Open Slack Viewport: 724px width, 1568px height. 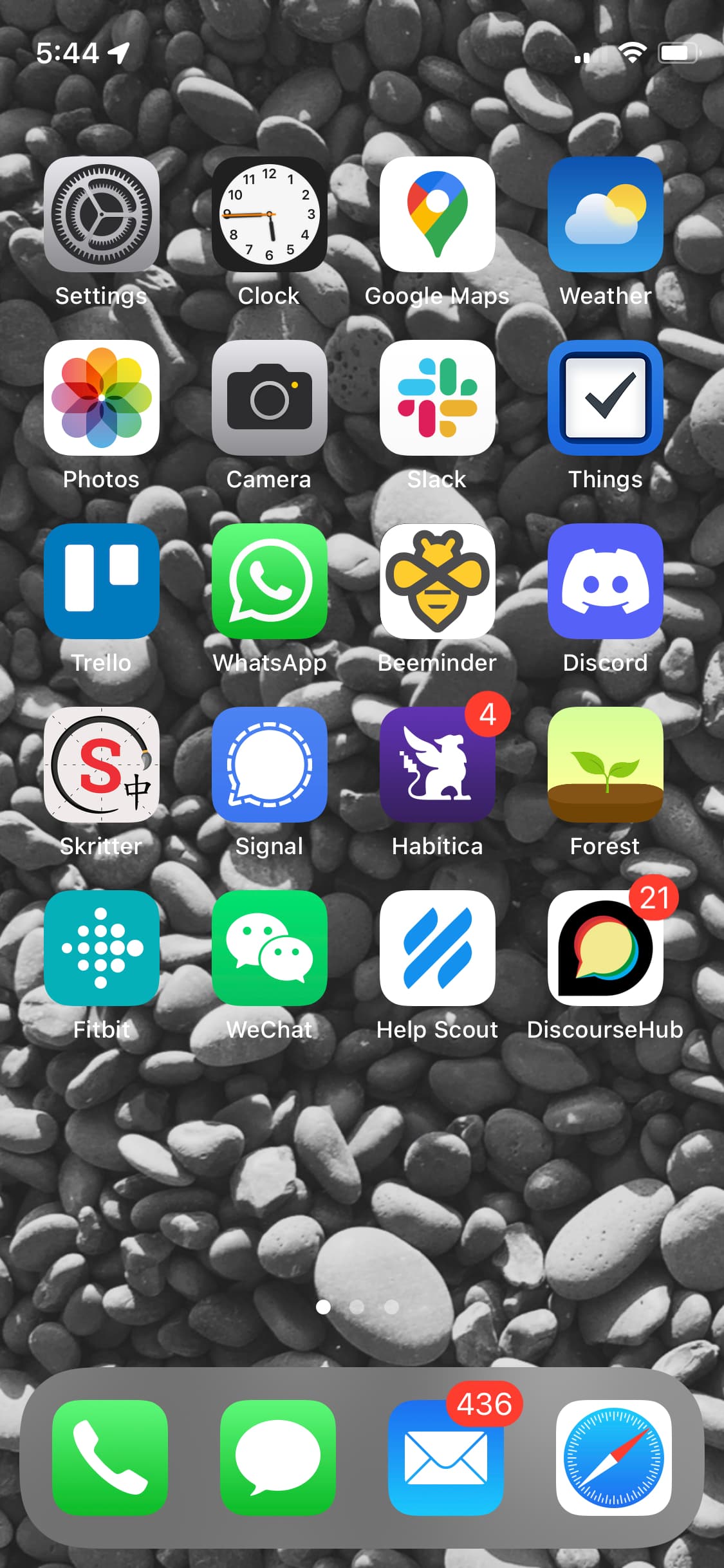438,398
